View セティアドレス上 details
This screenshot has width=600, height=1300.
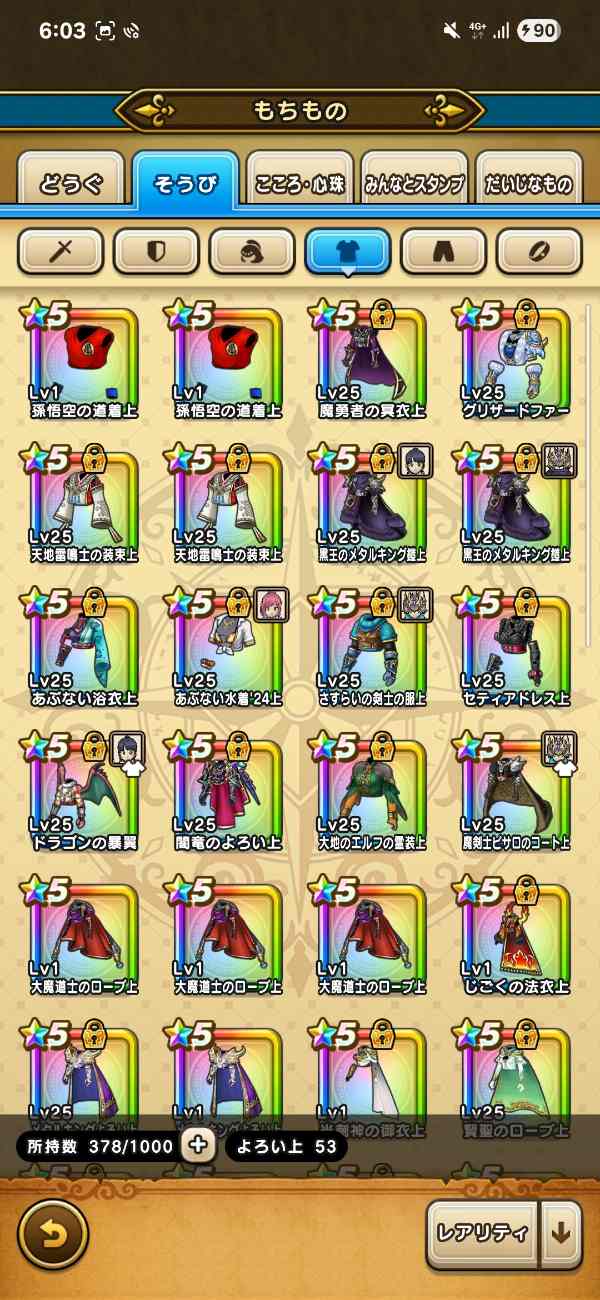(x=515, y=649)
